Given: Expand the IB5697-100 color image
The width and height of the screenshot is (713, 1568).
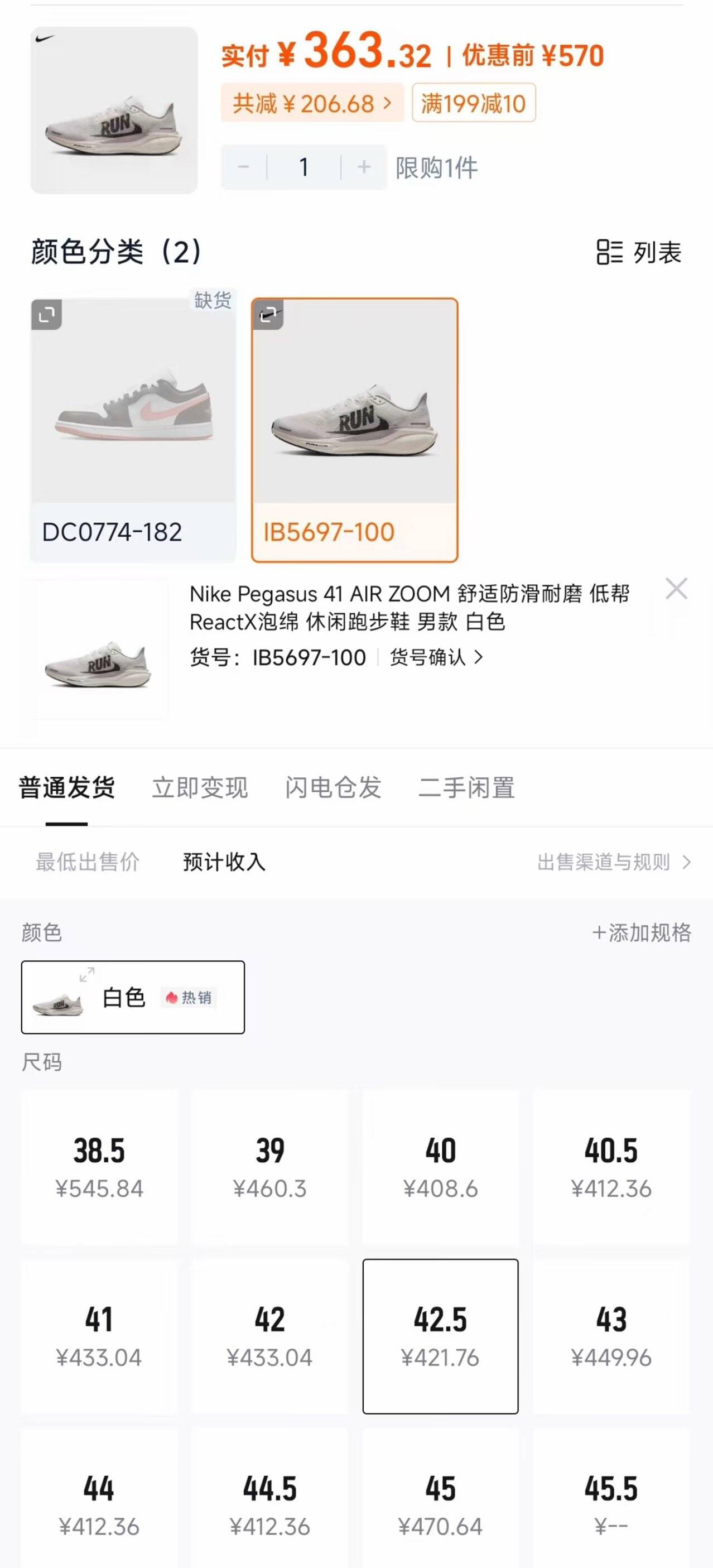Looking at the screenshot, I should click(268, 315).
